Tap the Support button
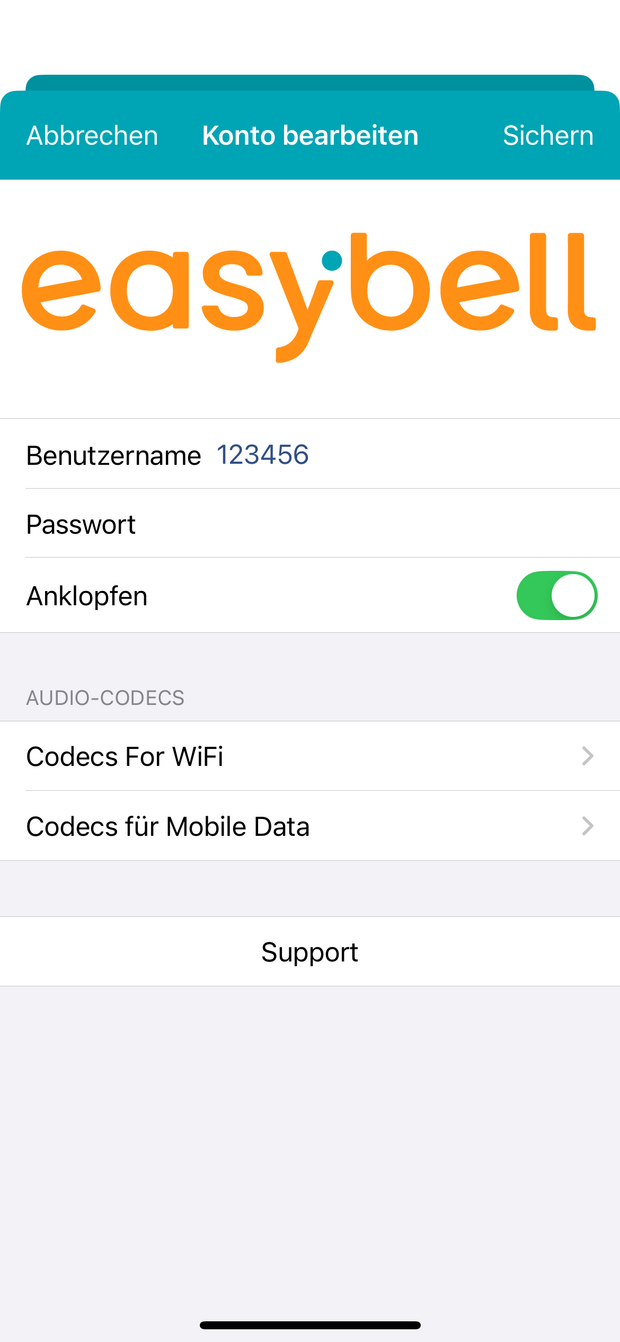This screenshot has height=1342, width=620. pyautogui.click(x=310, y=952)
